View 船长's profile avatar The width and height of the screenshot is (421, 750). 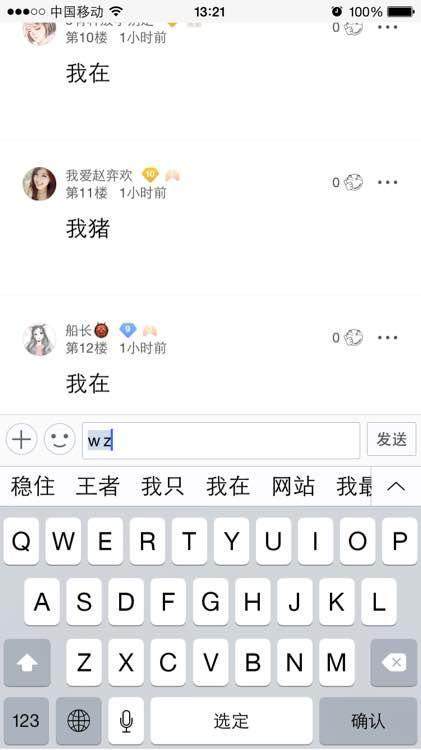coord(39,340)
